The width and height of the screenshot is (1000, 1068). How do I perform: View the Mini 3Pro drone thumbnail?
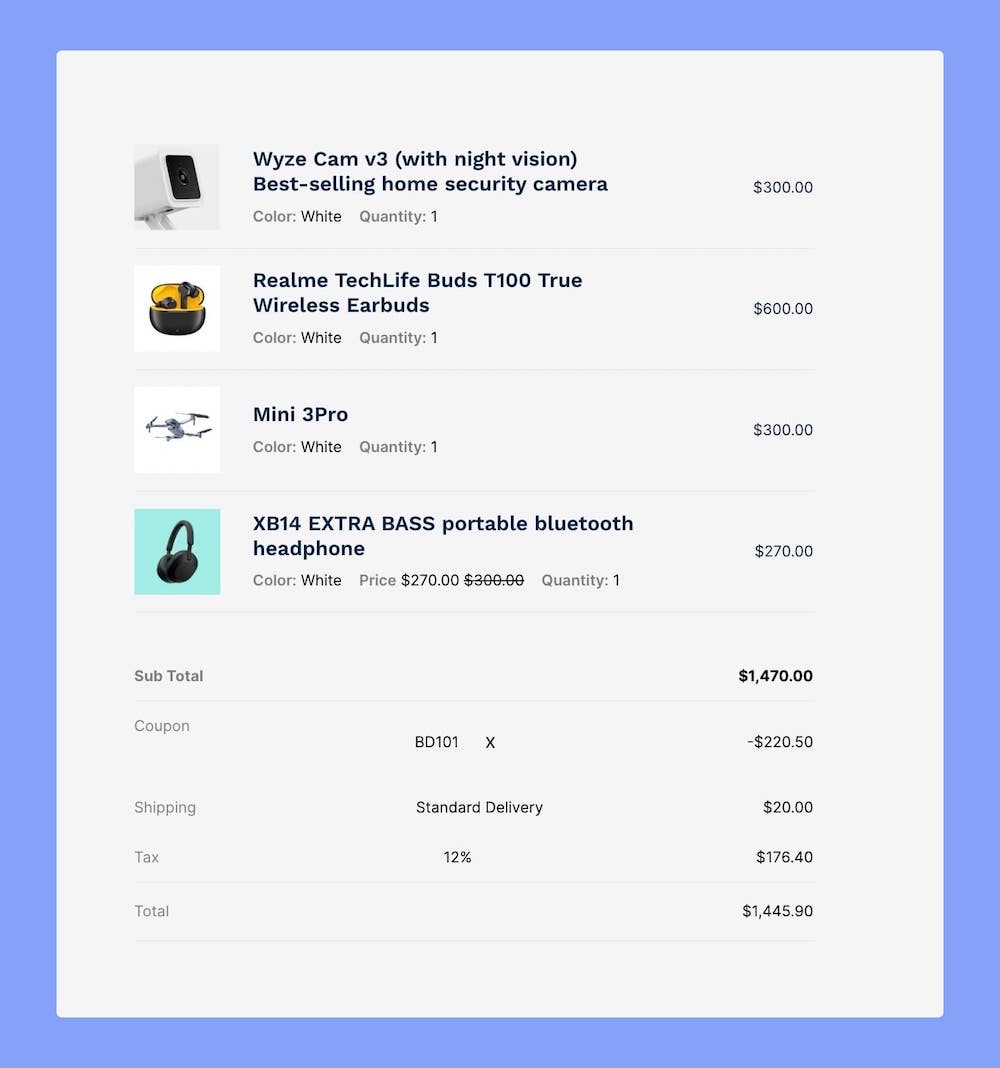click(177, 429)
